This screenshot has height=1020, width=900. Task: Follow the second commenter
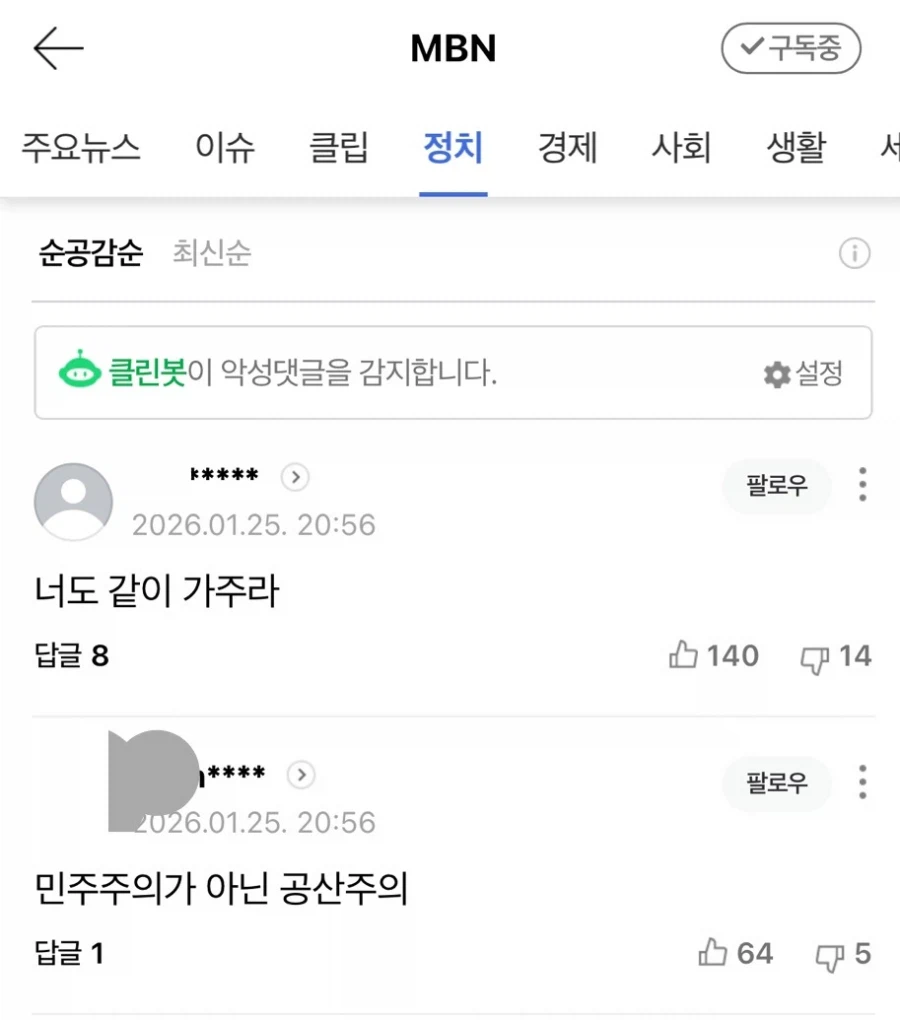tap(776, 784)
